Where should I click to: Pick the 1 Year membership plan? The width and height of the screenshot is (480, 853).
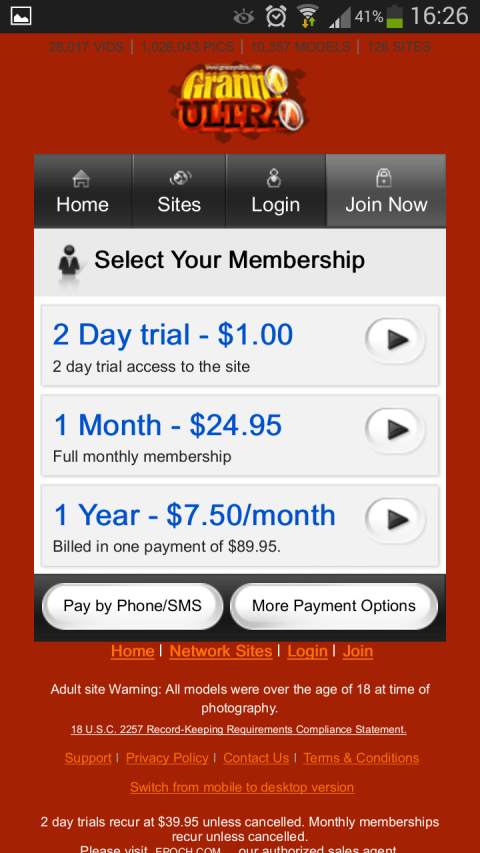(240, 526)
